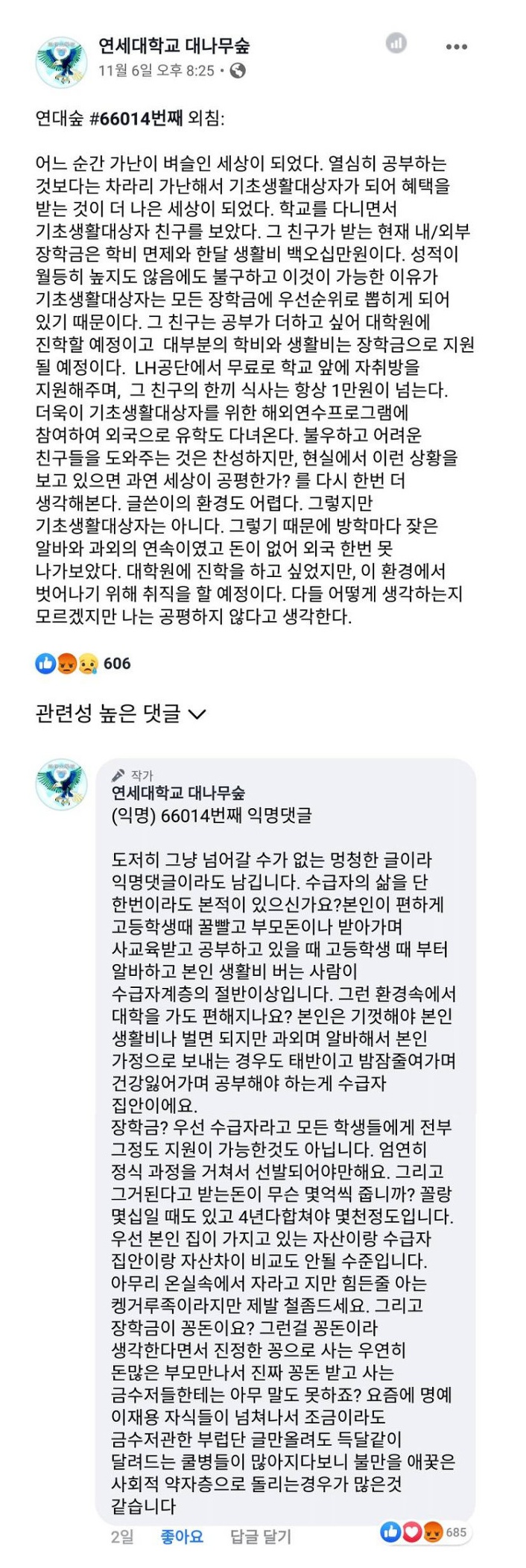This screenshot has width=526, height=1568.
Task: Tap the page avatar on the post
Action: coord(62,61)
